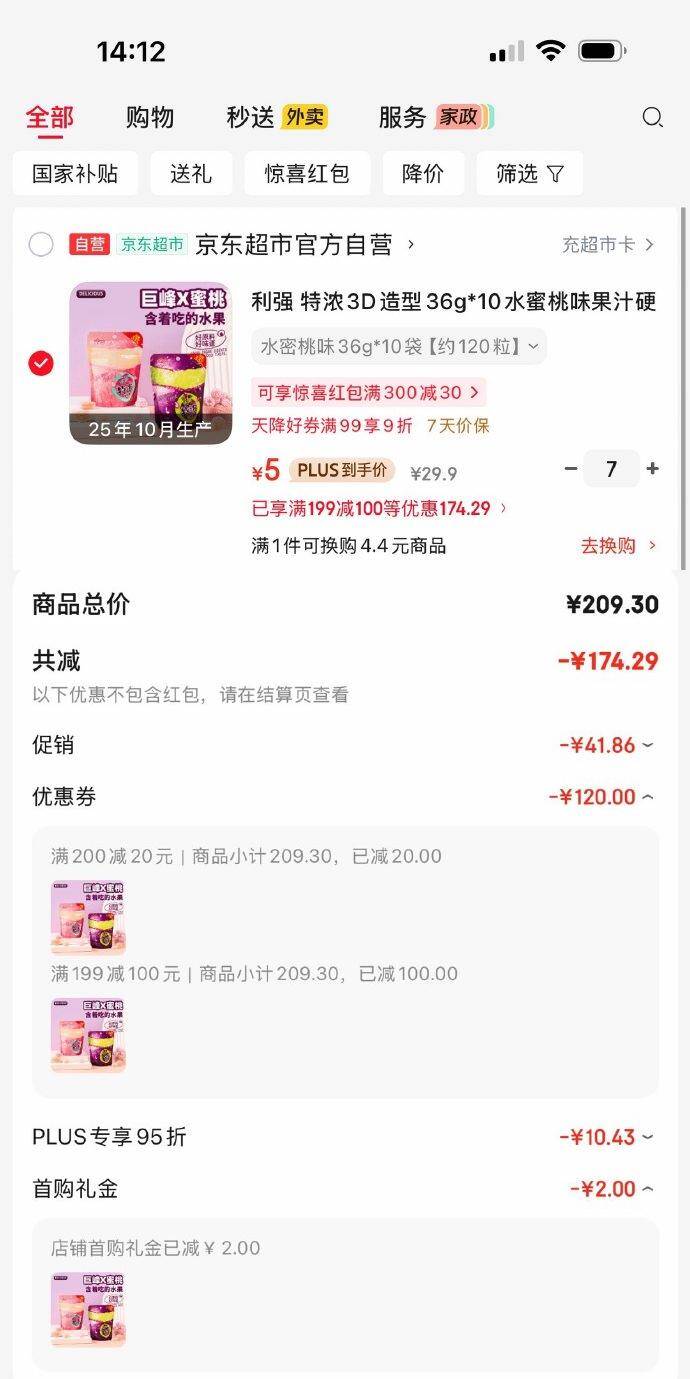Increase the candy quantity by one
690x1379 pixels.
pos(653,469)
